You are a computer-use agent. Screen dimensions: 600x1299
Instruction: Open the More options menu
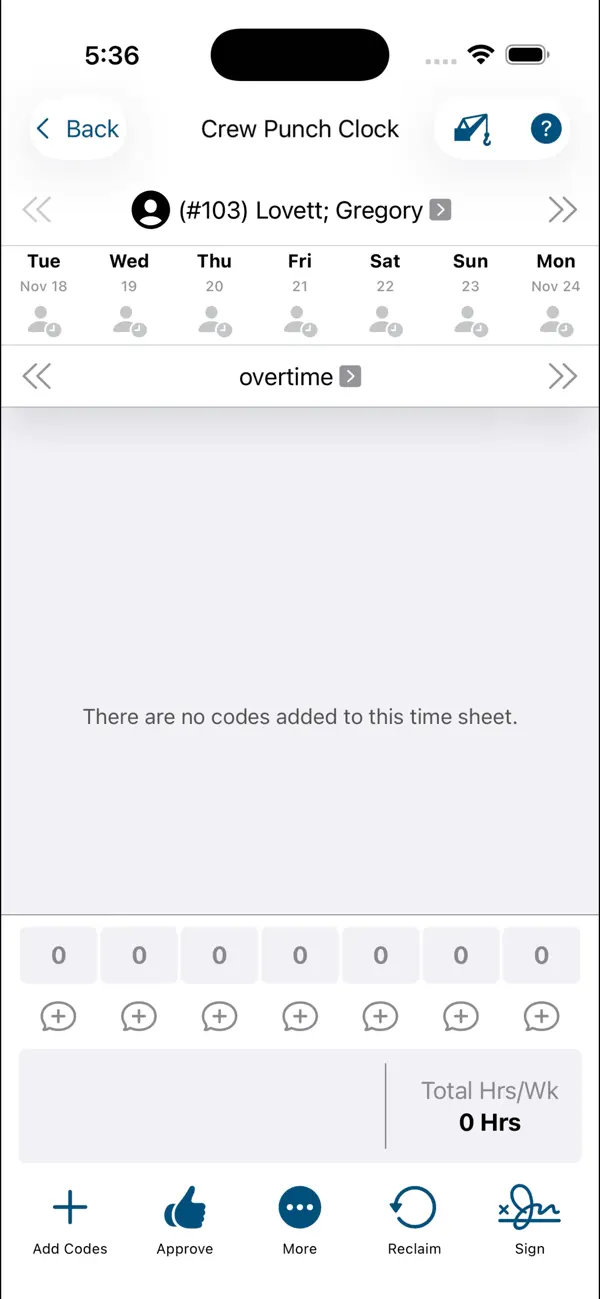[300, 1220]
